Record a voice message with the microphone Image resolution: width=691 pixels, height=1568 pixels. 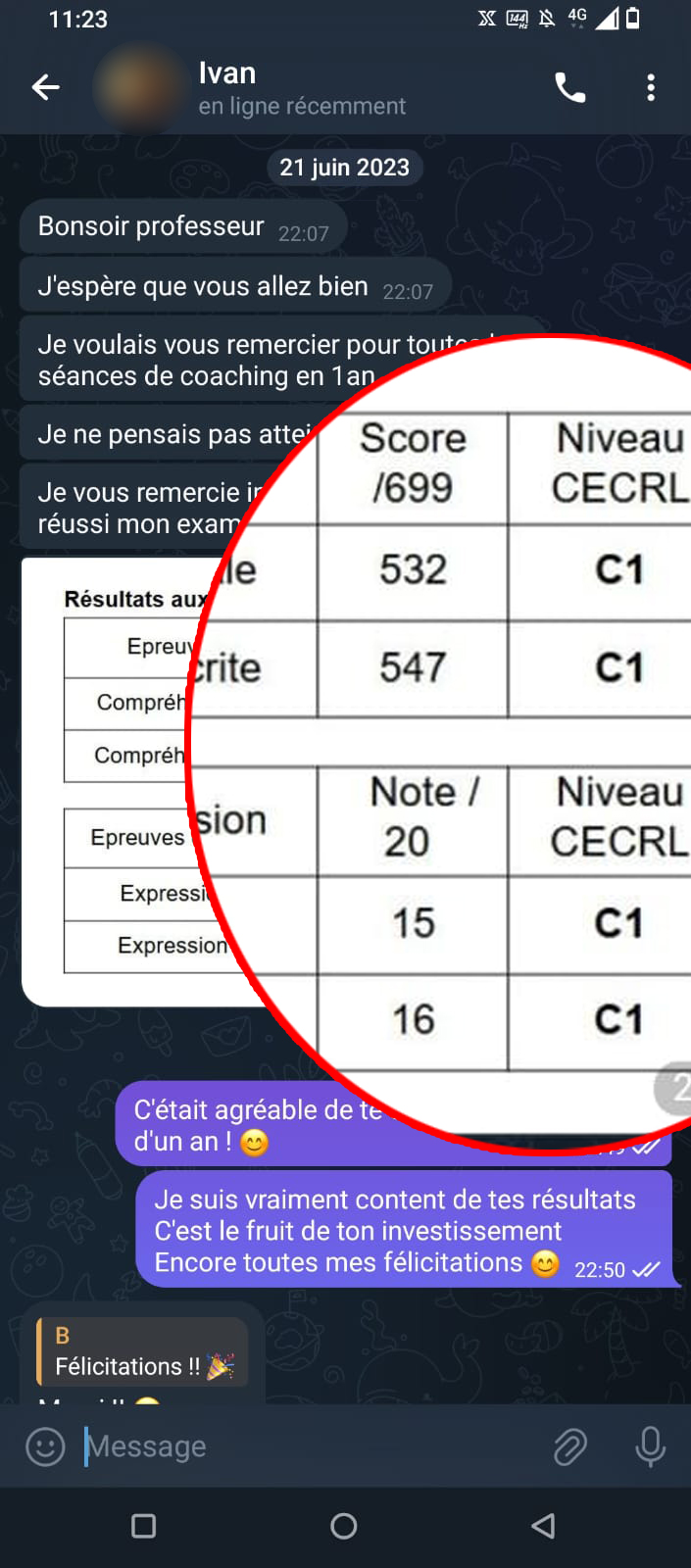(651, 1446)
